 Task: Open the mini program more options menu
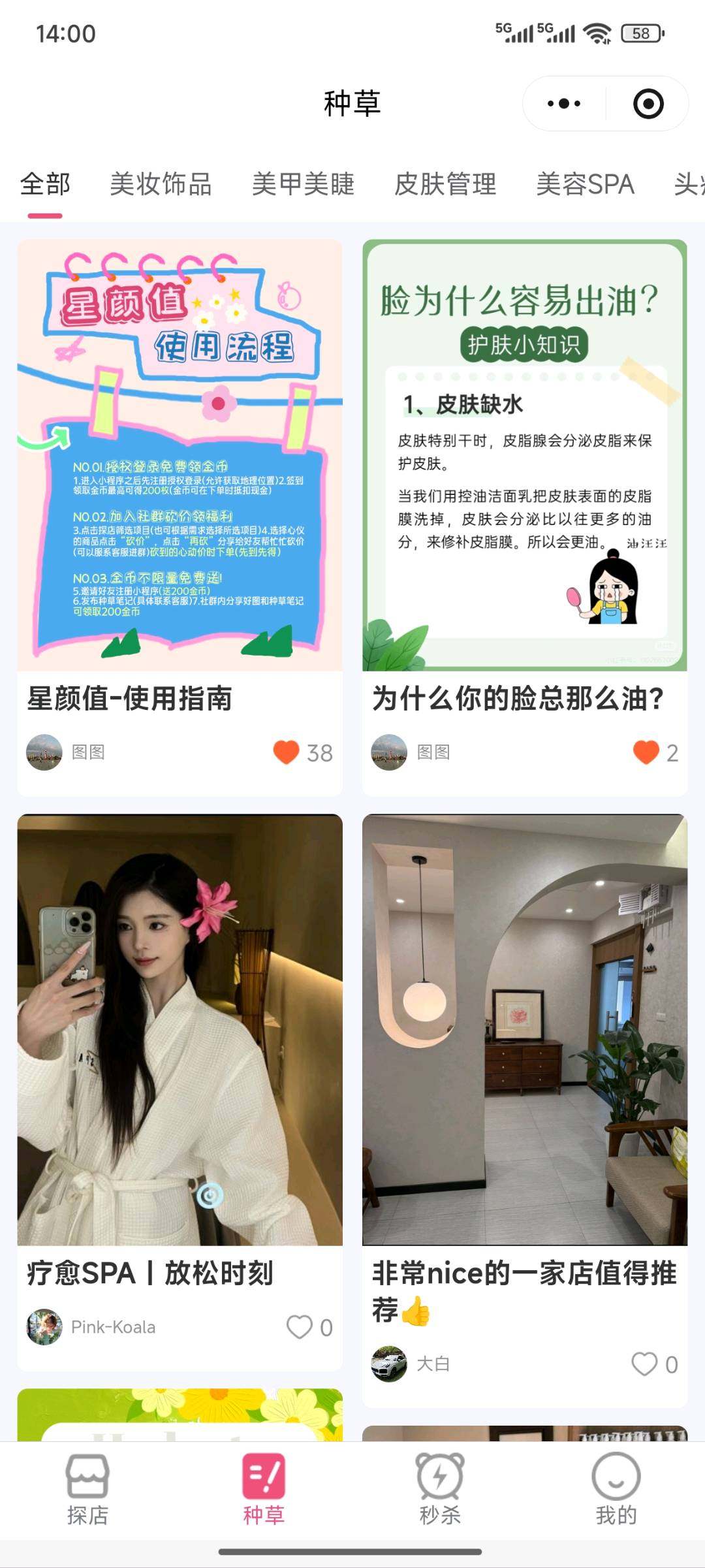[564, 104]
